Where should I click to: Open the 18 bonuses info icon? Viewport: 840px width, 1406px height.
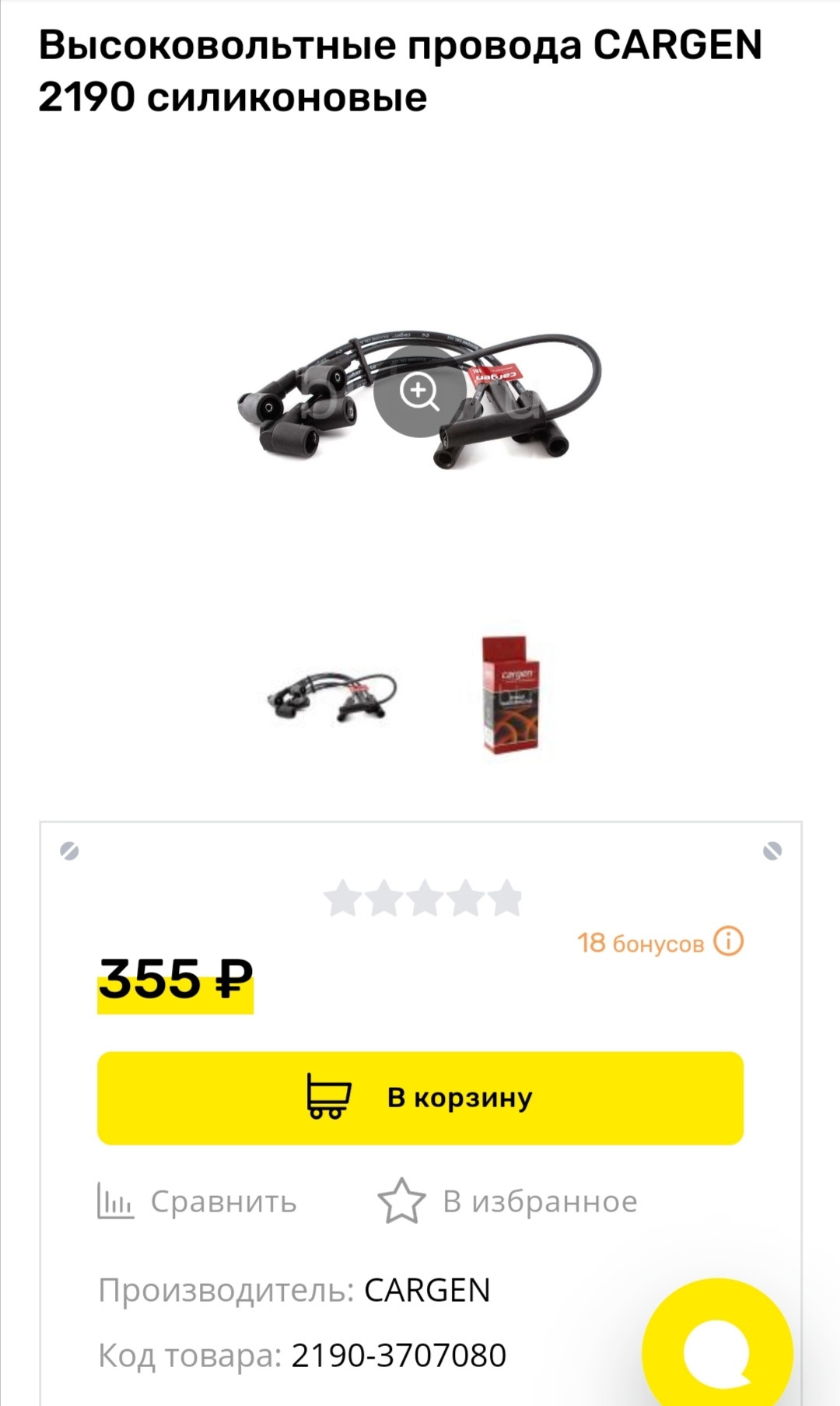pos(729,941)
